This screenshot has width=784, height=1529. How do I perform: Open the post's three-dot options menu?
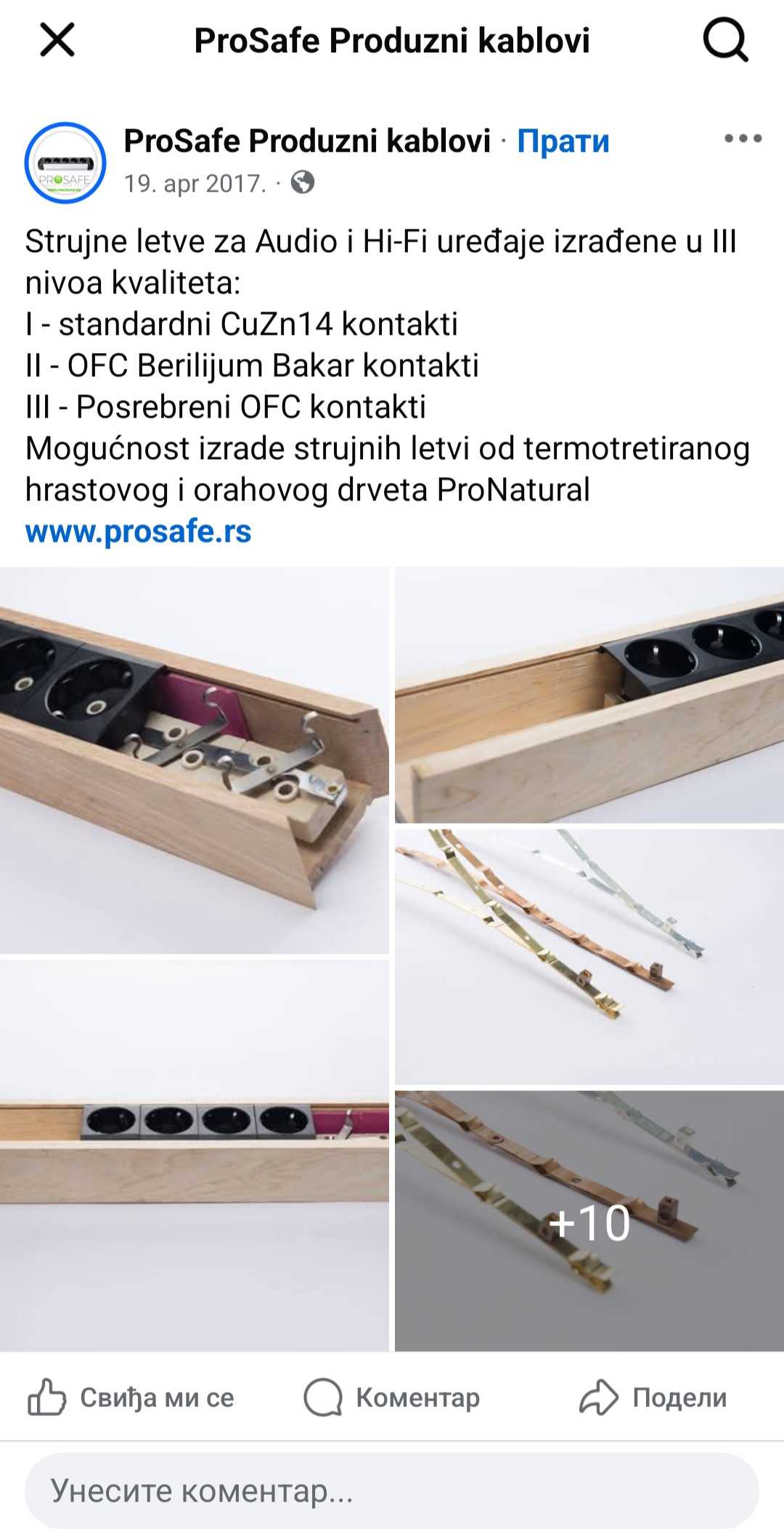743,139
